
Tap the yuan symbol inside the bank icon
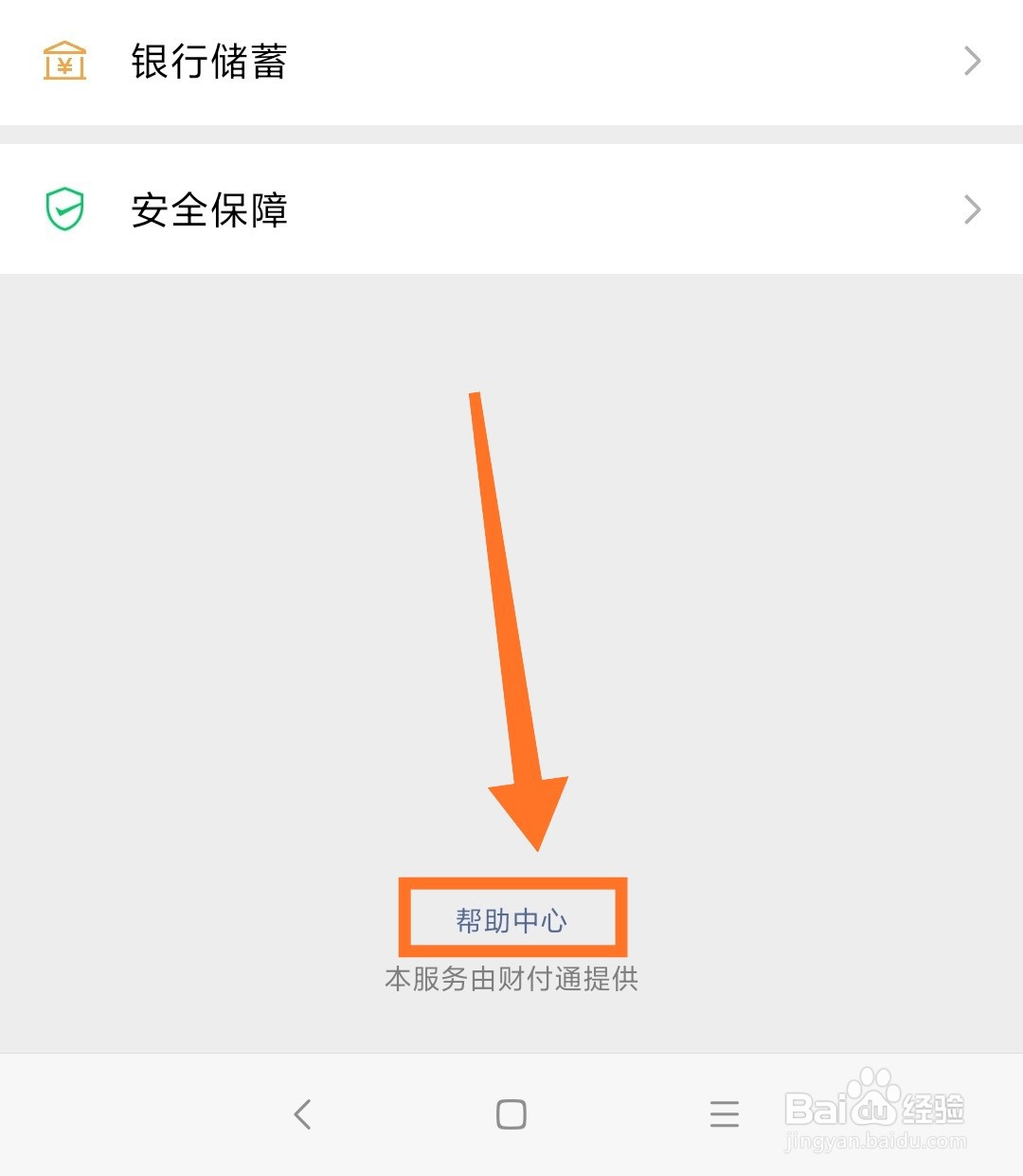[63, 68]
